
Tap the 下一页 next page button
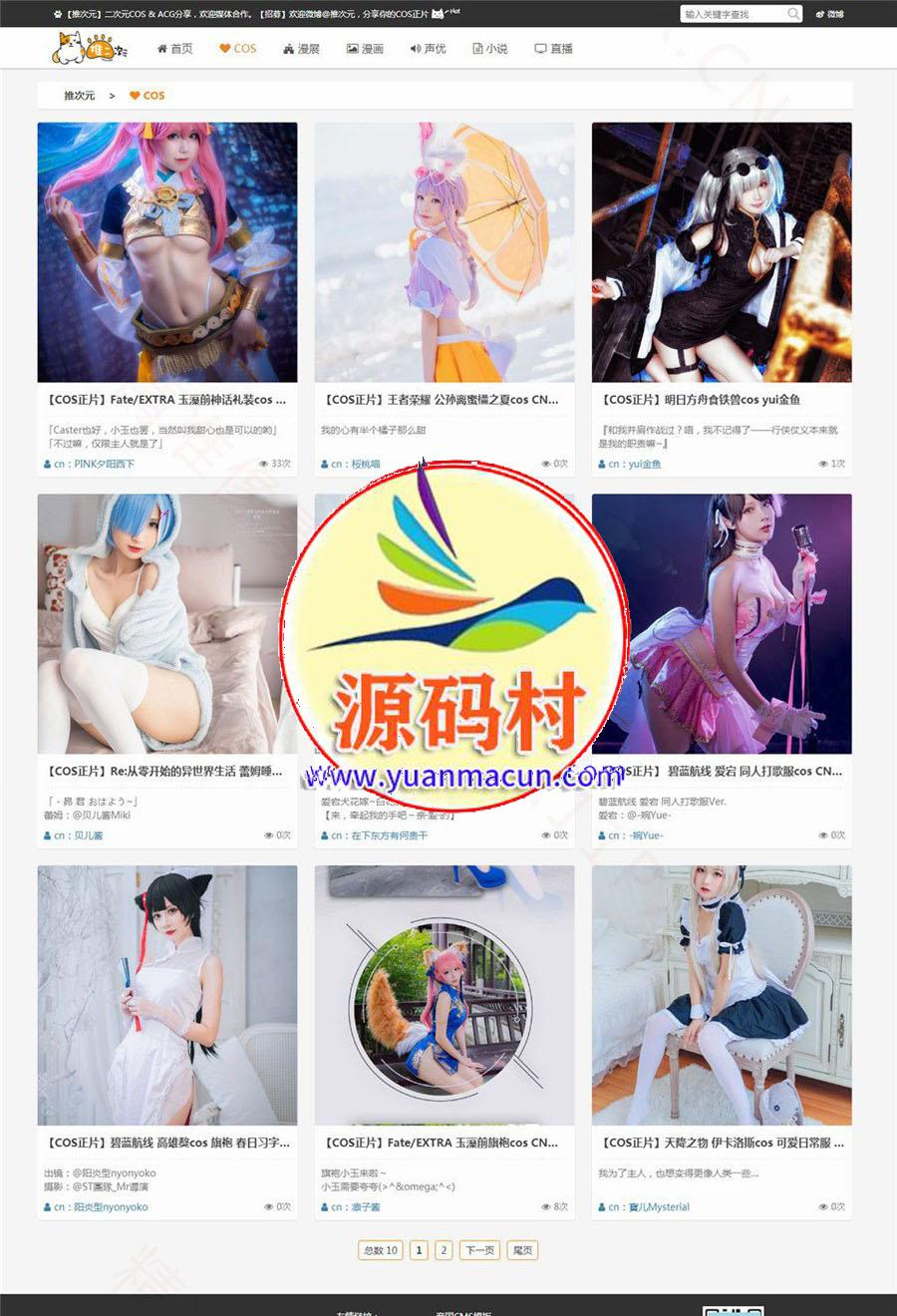tap(480, 1250)
